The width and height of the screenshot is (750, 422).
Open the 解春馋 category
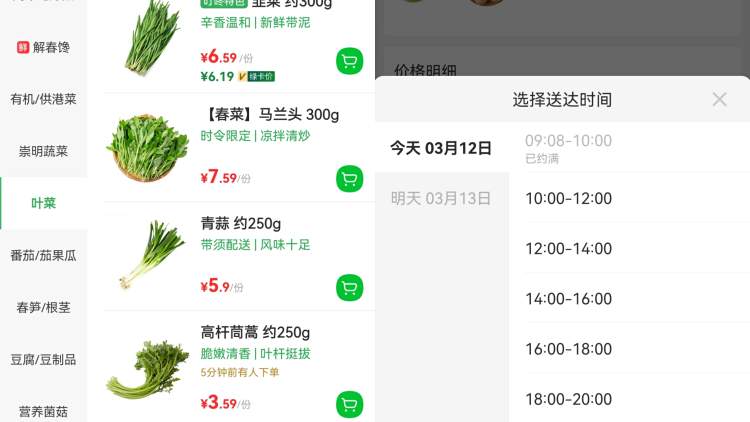pos(43,47)
